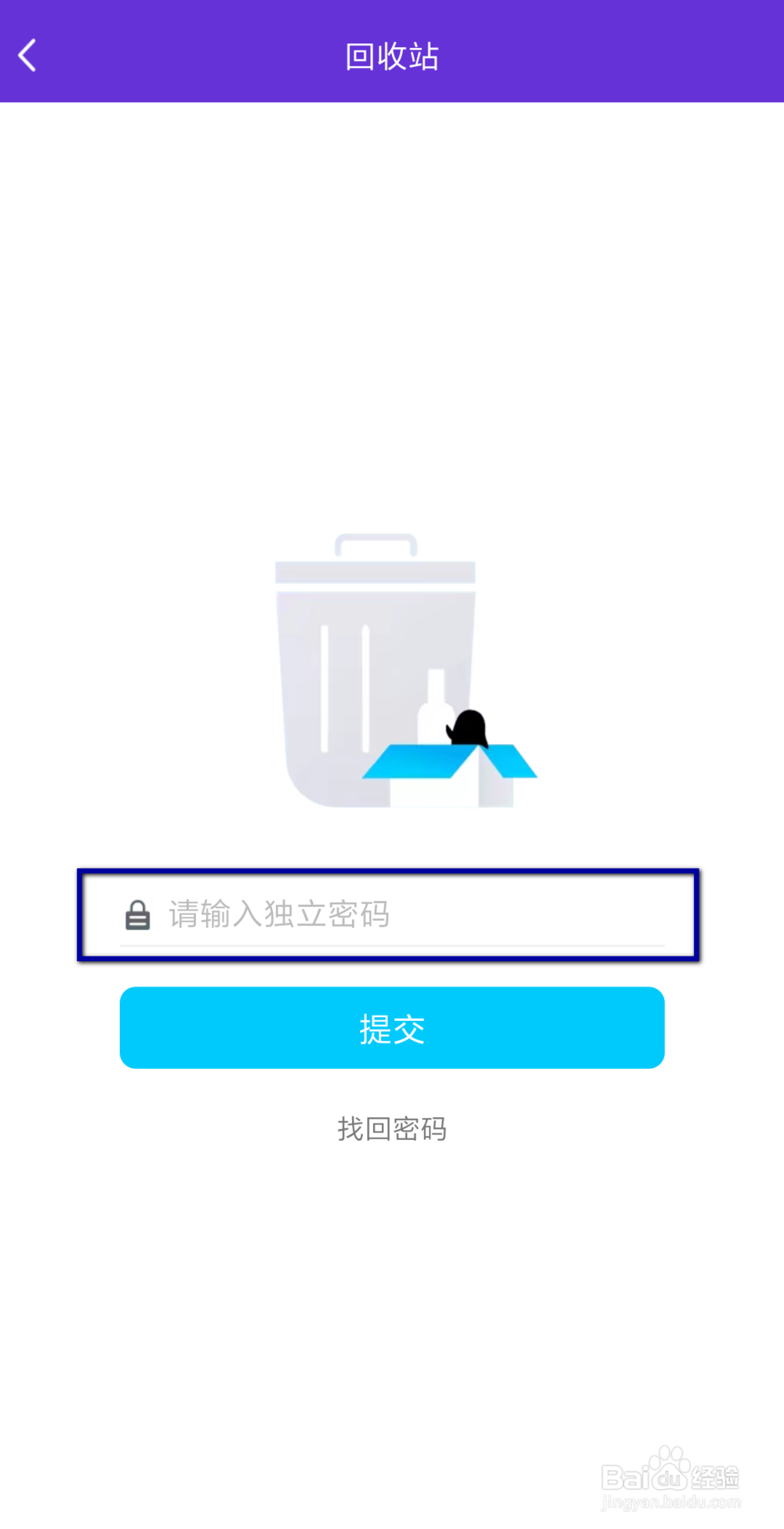This screenshot has width=784, height=1529.
Task: Click the Baidu Jingyan watermark logo
Action: 670,1478
